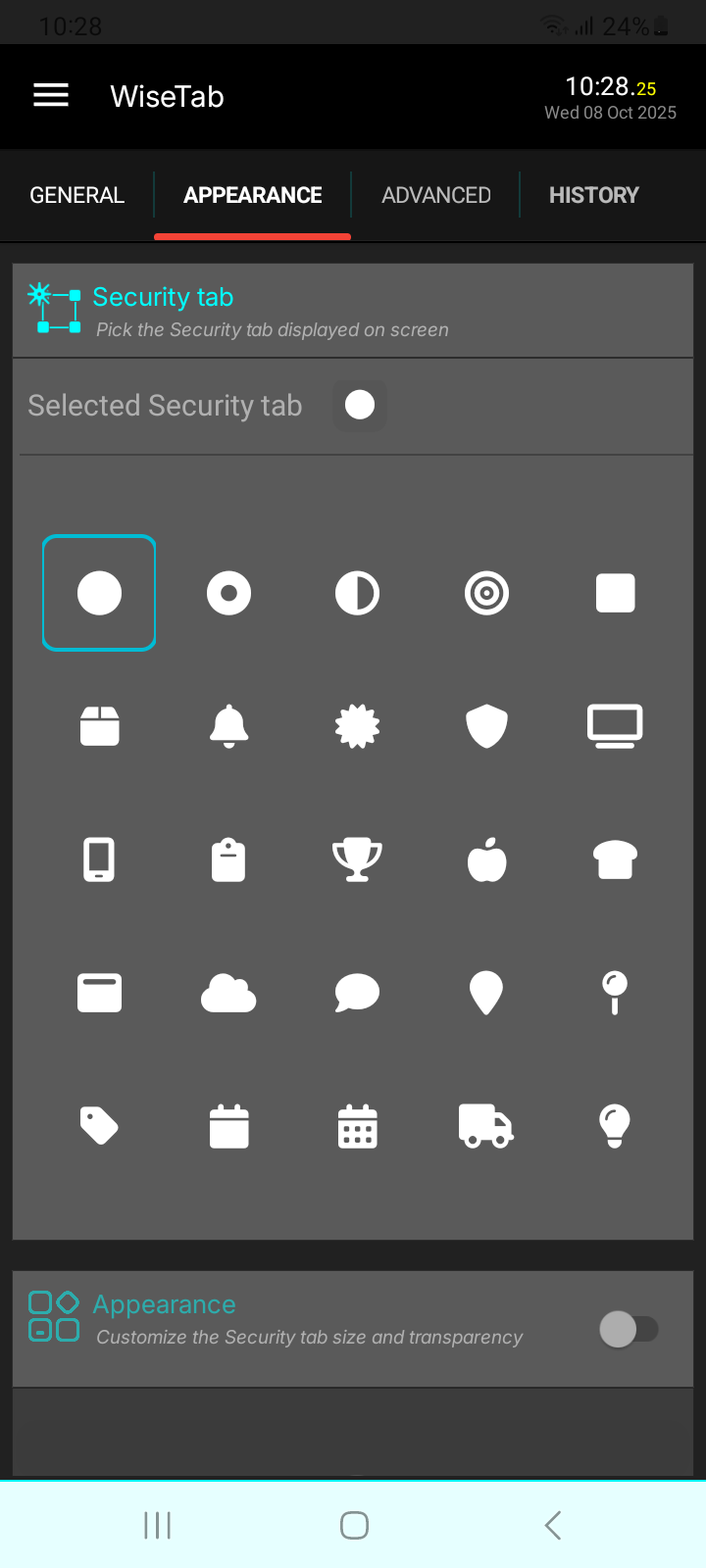Switch to the Advanced tab
The width and height of the screenshot is (706, 1568).
(436, 195)
